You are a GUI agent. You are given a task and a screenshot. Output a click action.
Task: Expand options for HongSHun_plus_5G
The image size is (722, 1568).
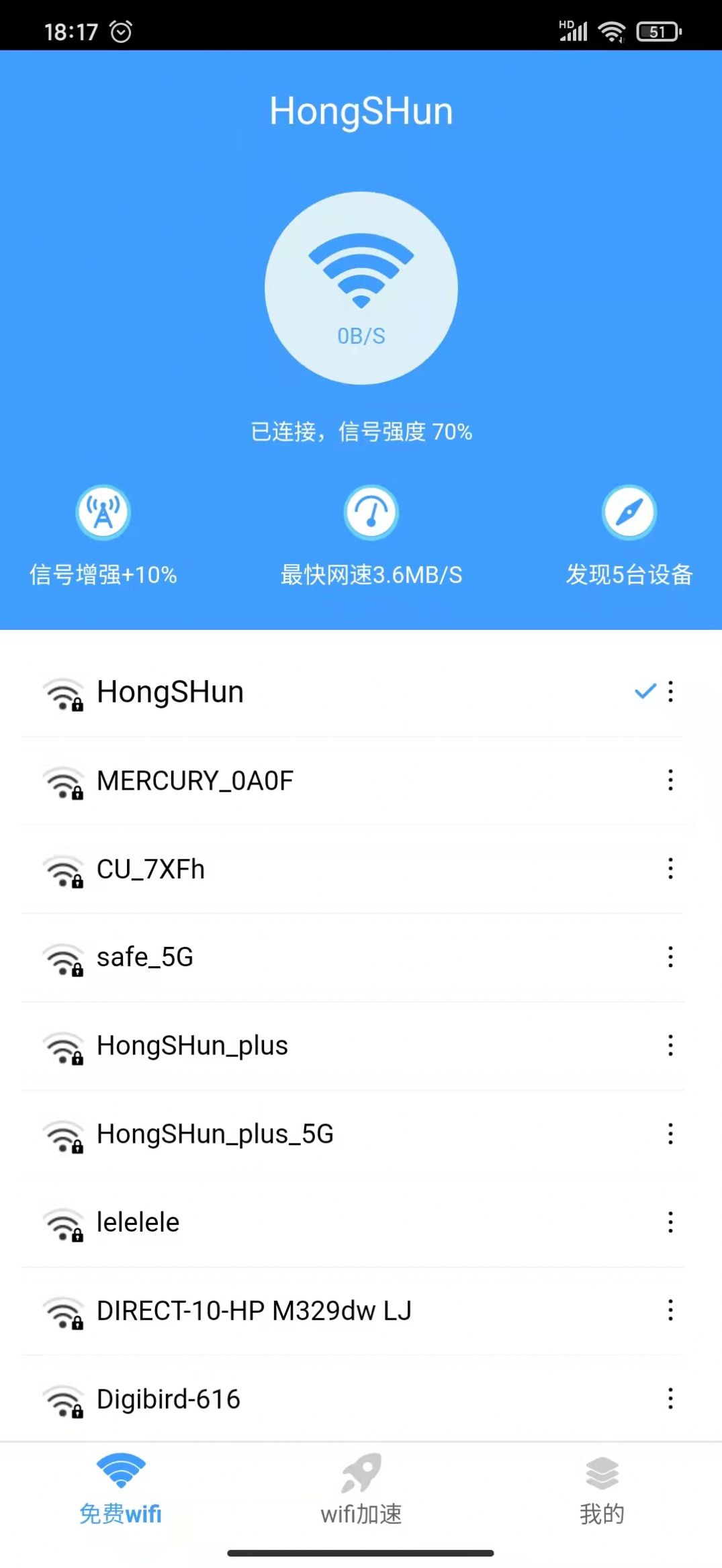click(670, 1134)
